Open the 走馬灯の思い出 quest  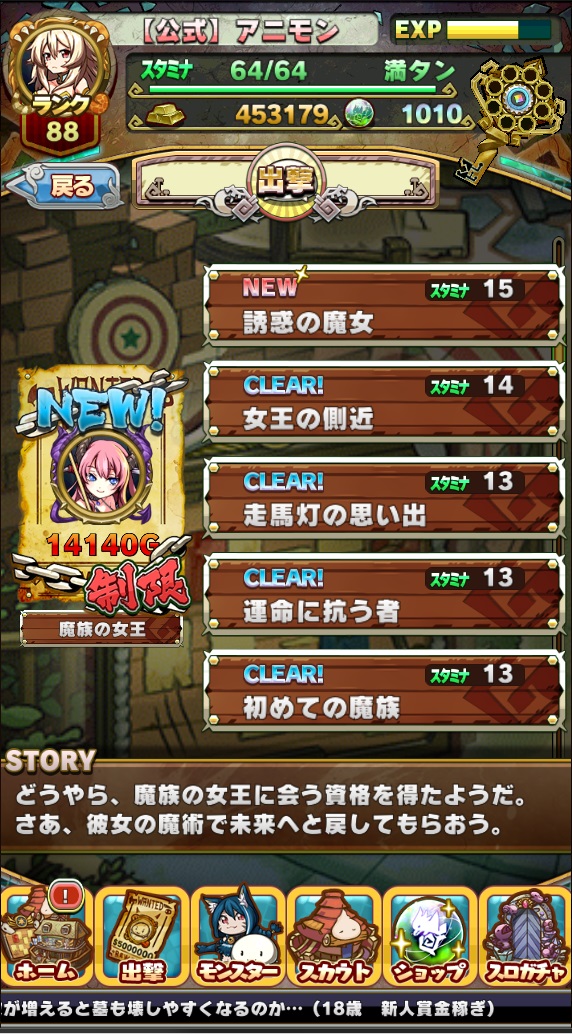click(x=384, y=497)
